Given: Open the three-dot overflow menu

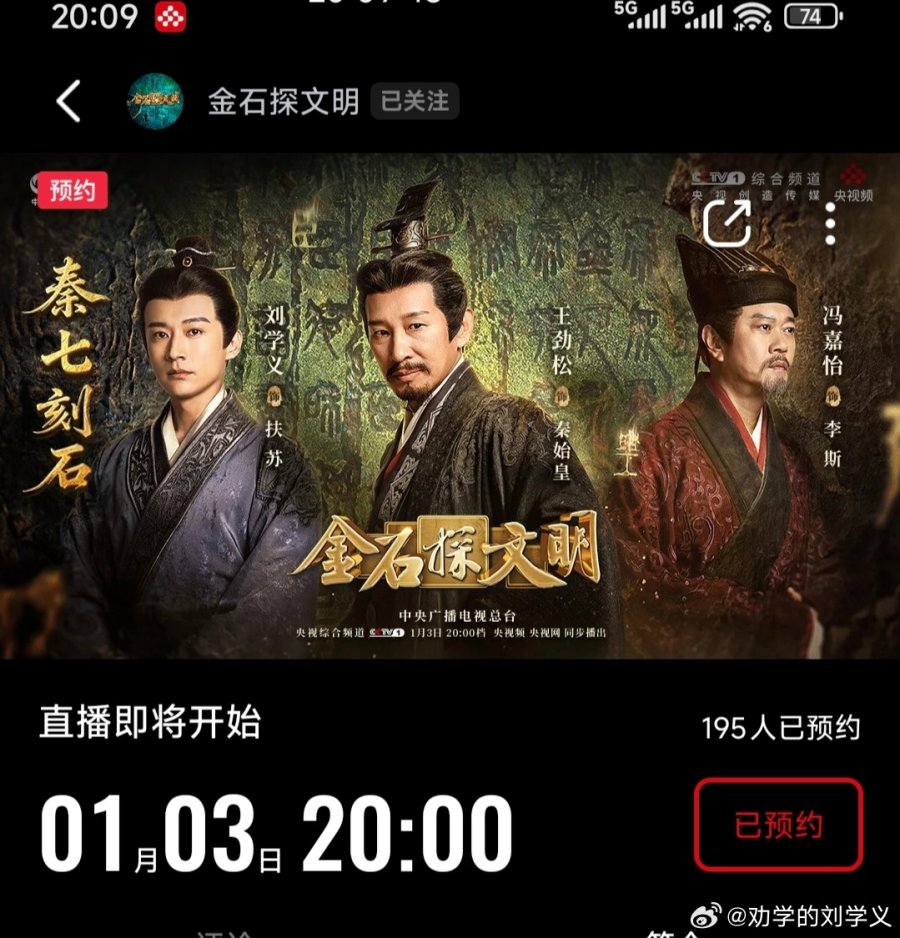Looking at the screenshot, I should [x=830, y=224].
